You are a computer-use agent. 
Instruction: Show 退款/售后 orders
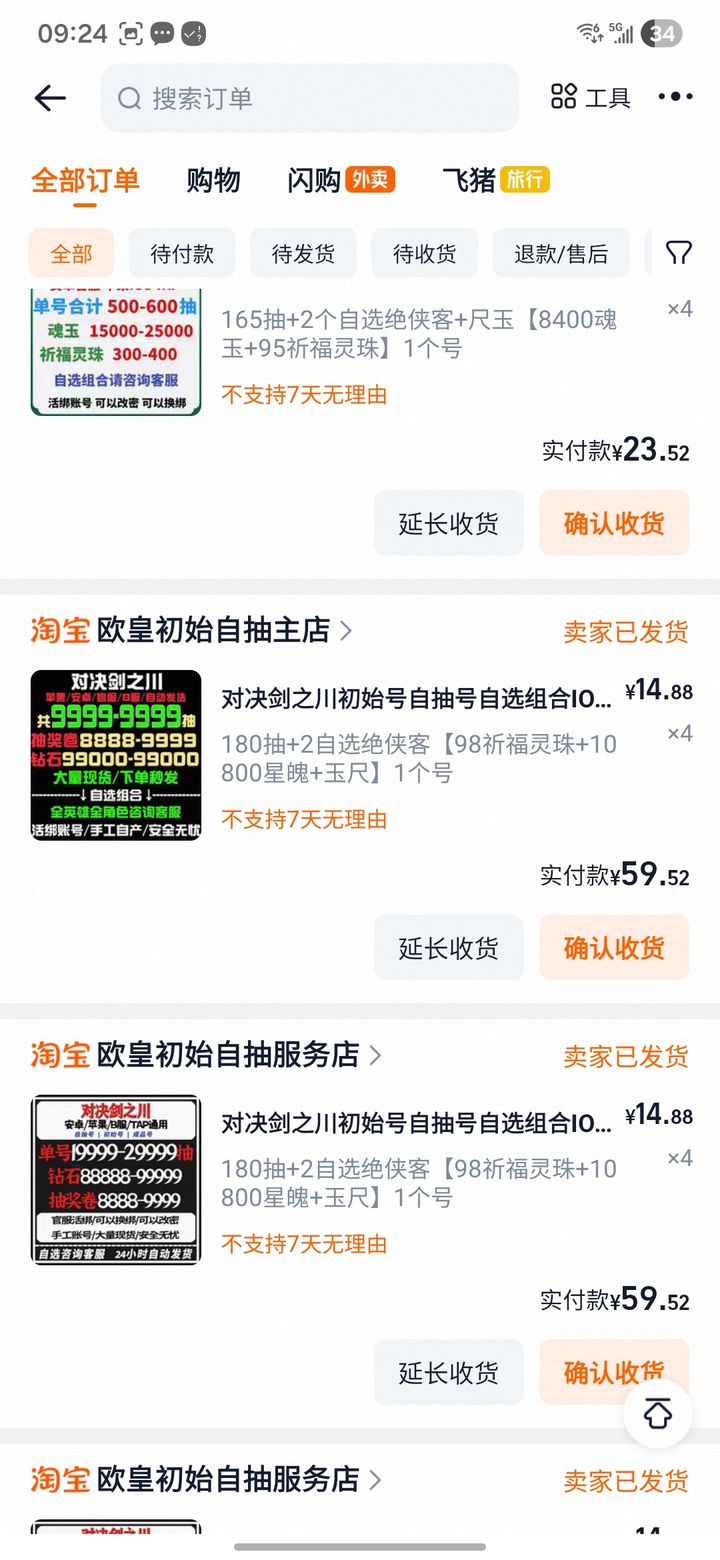(561, 253)
